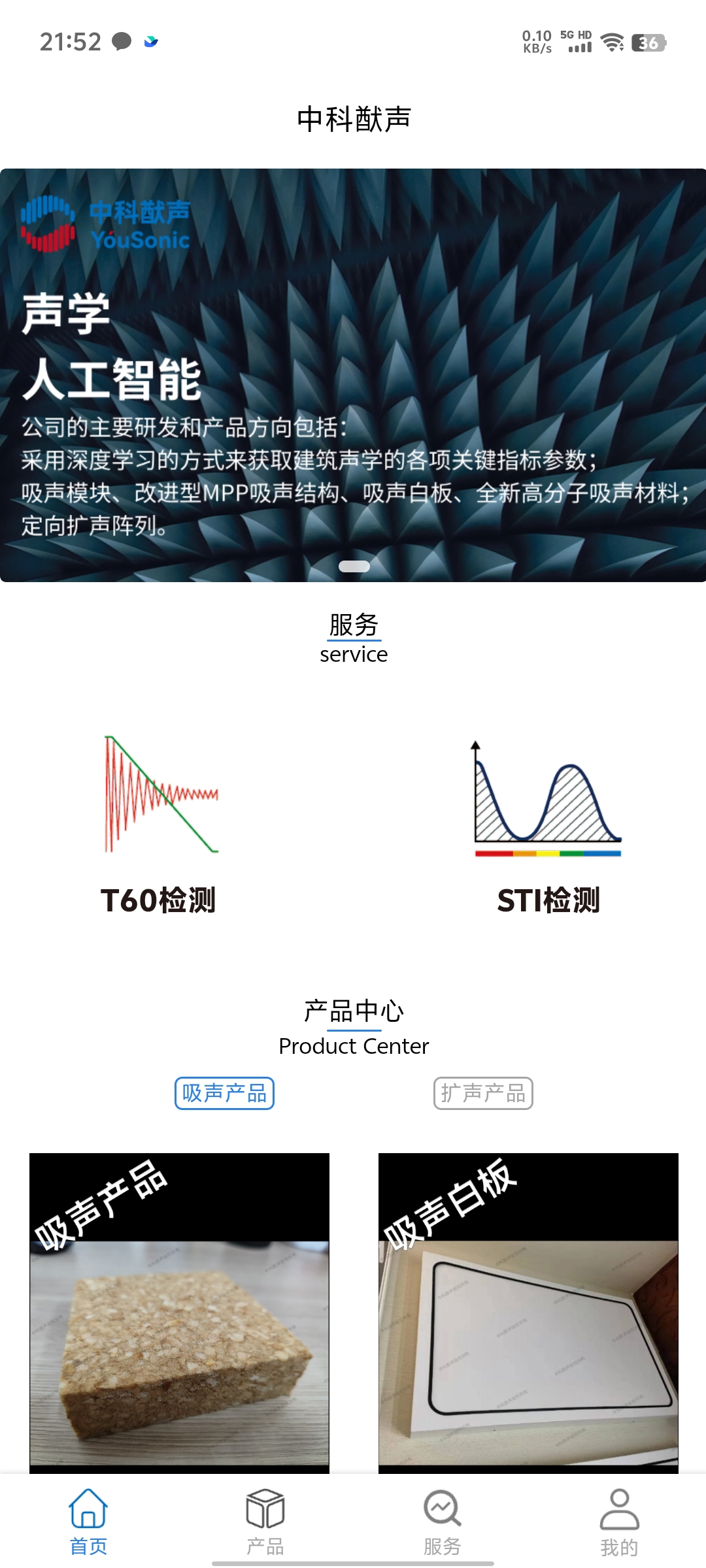Select the 吸声产品 category chip
The width and height of the screenshot is (706, 1568).
coord(224,1093)
